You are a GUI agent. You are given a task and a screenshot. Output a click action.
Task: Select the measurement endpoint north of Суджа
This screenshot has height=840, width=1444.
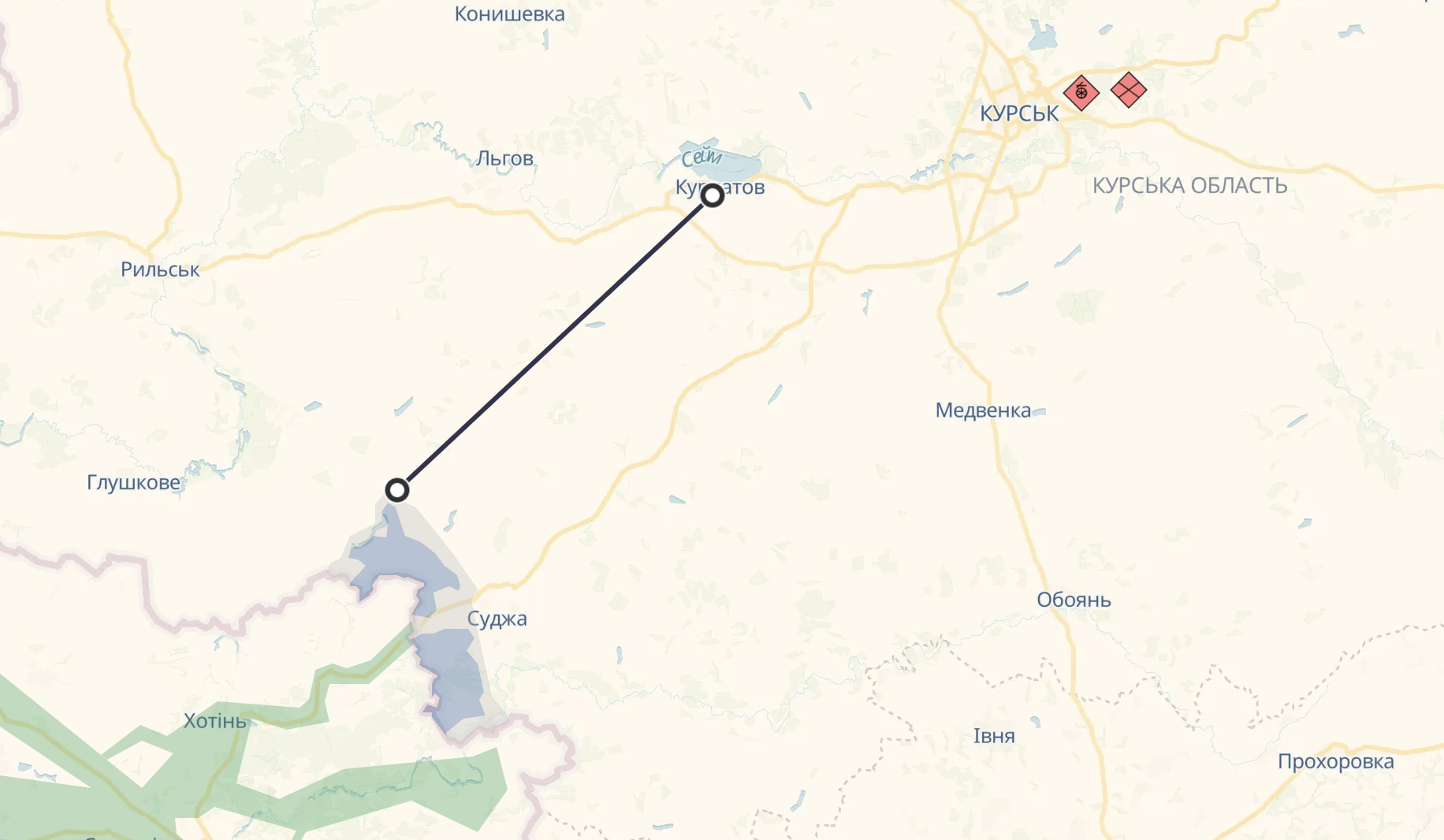[397, 490]
